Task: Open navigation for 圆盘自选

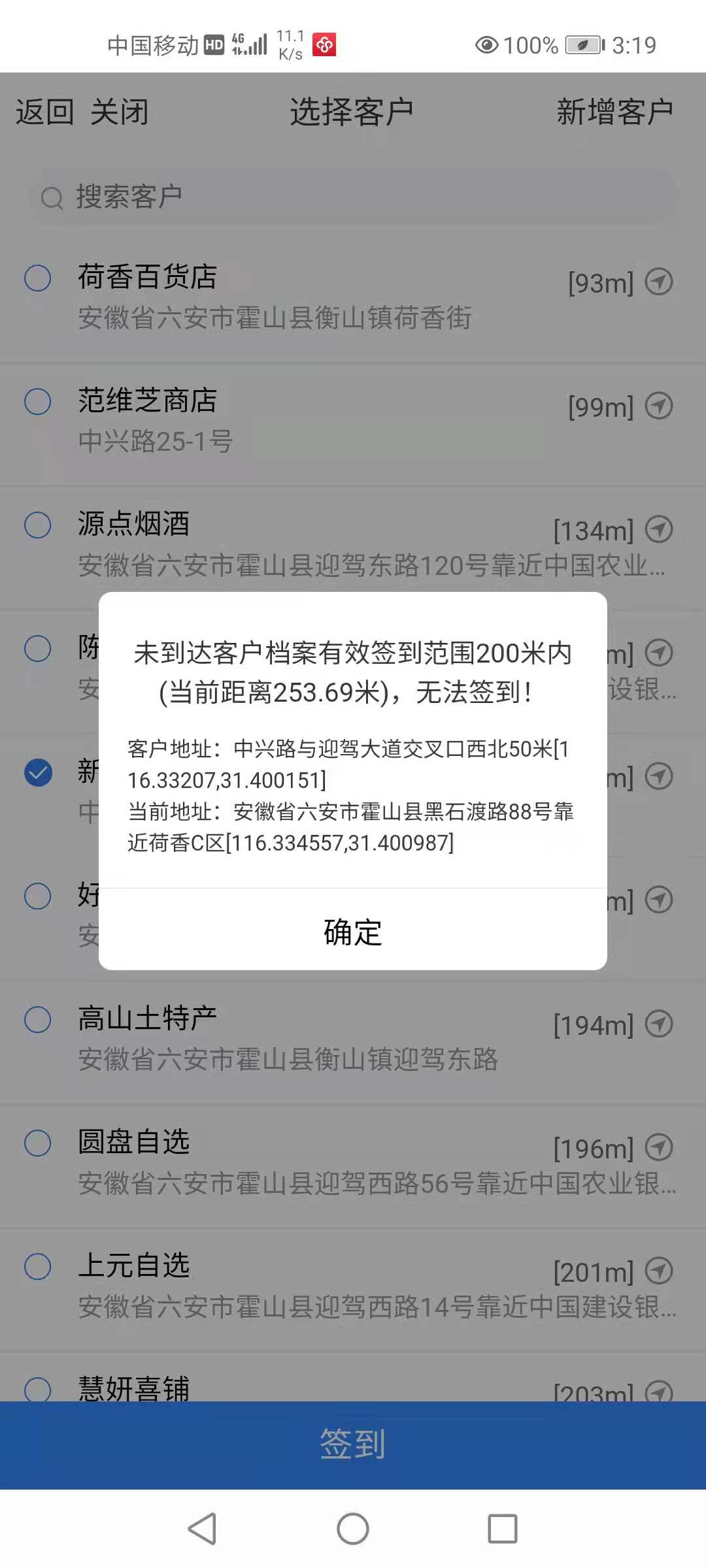Action: [x=659, y=1147]
